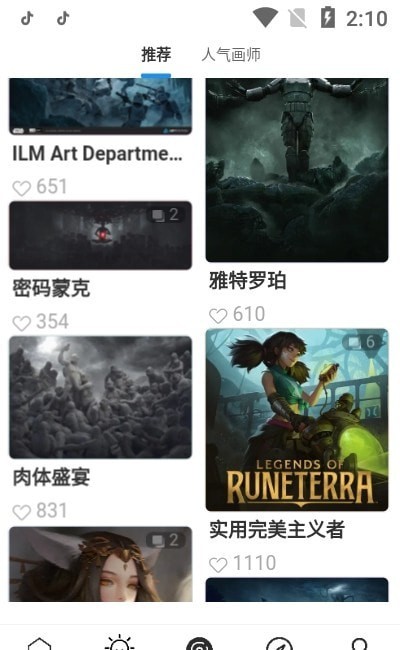The image size is (400, 650).
Task: Like the 肉体盛宴 post
Action: pyautogui.click(x=22, y=512)
